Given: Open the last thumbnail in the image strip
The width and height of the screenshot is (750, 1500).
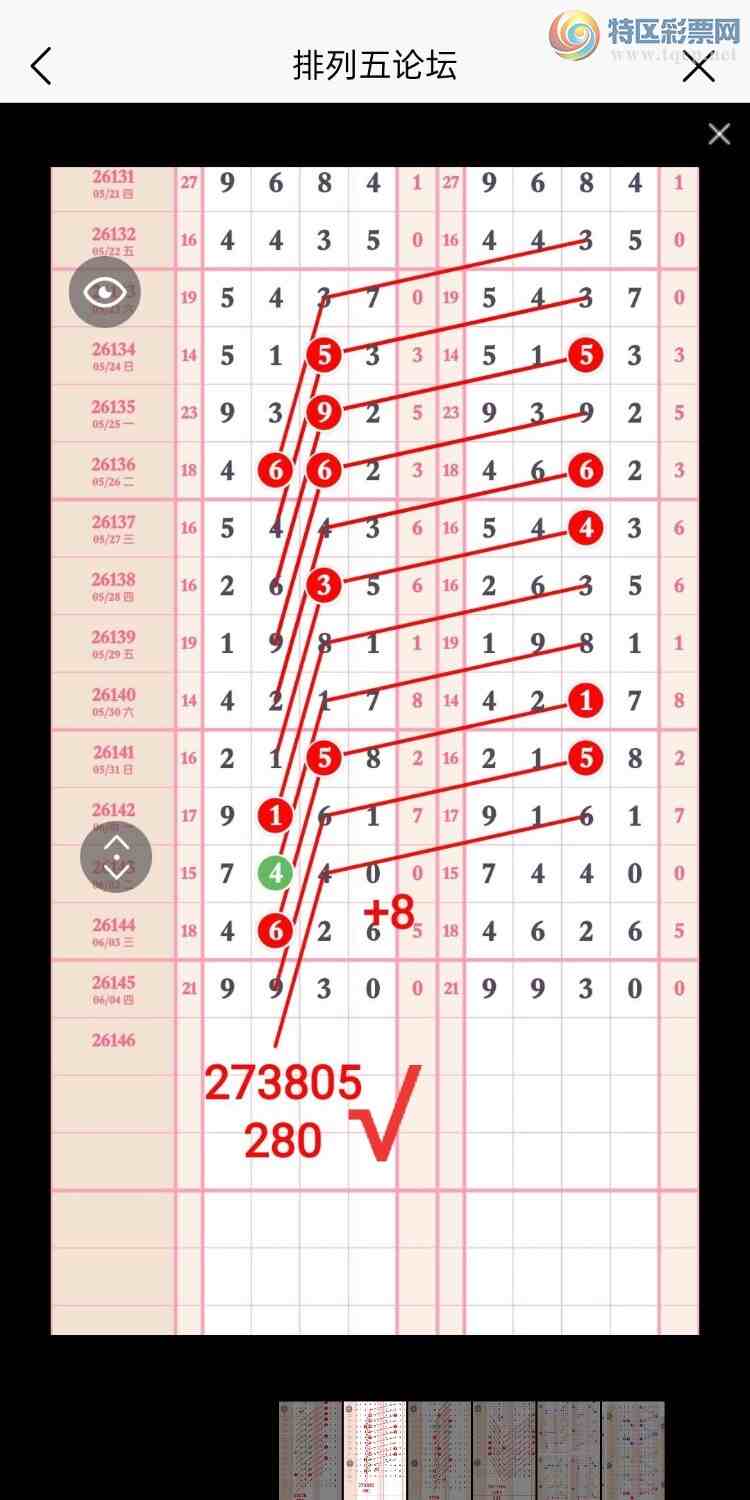Looking at the screenshot, I should (633, 1450).
